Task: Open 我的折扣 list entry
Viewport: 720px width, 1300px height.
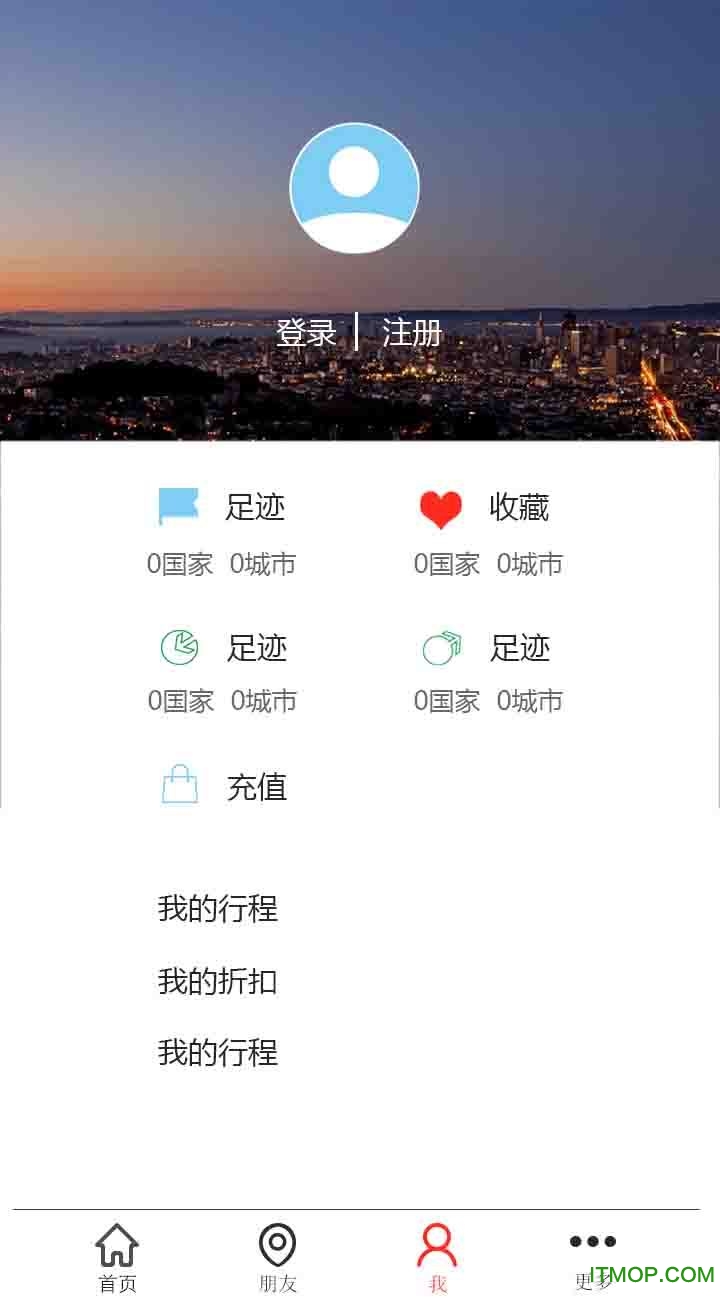Action: coord(220,982)
